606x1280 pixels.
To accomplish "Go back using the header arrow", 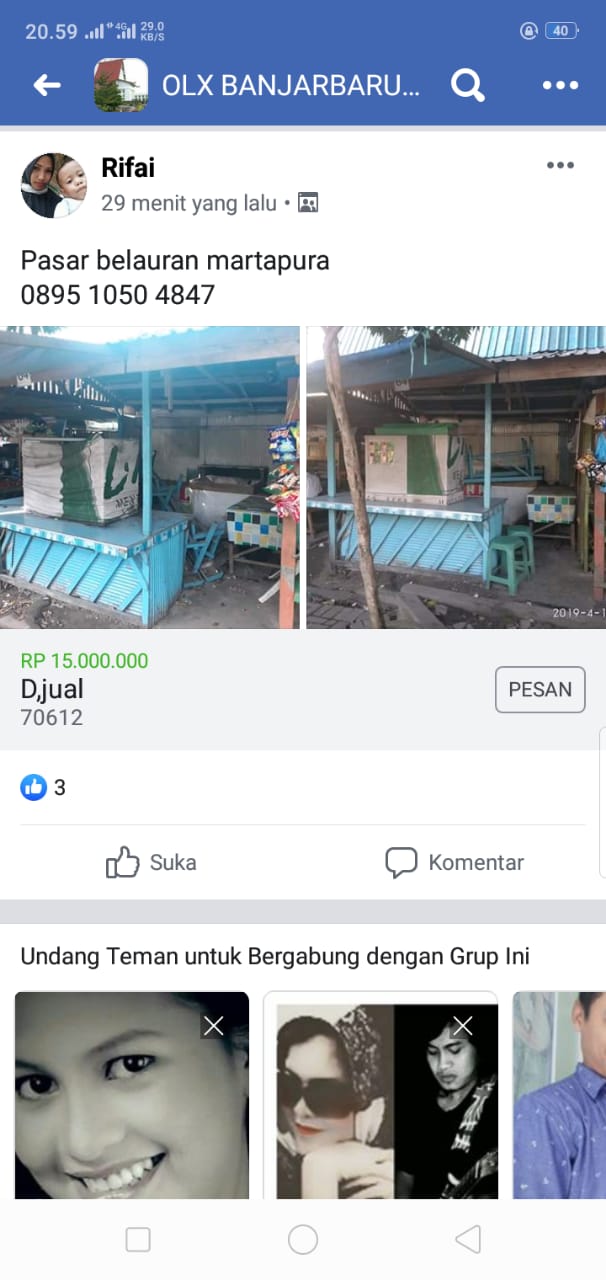I will pos(47,86).
